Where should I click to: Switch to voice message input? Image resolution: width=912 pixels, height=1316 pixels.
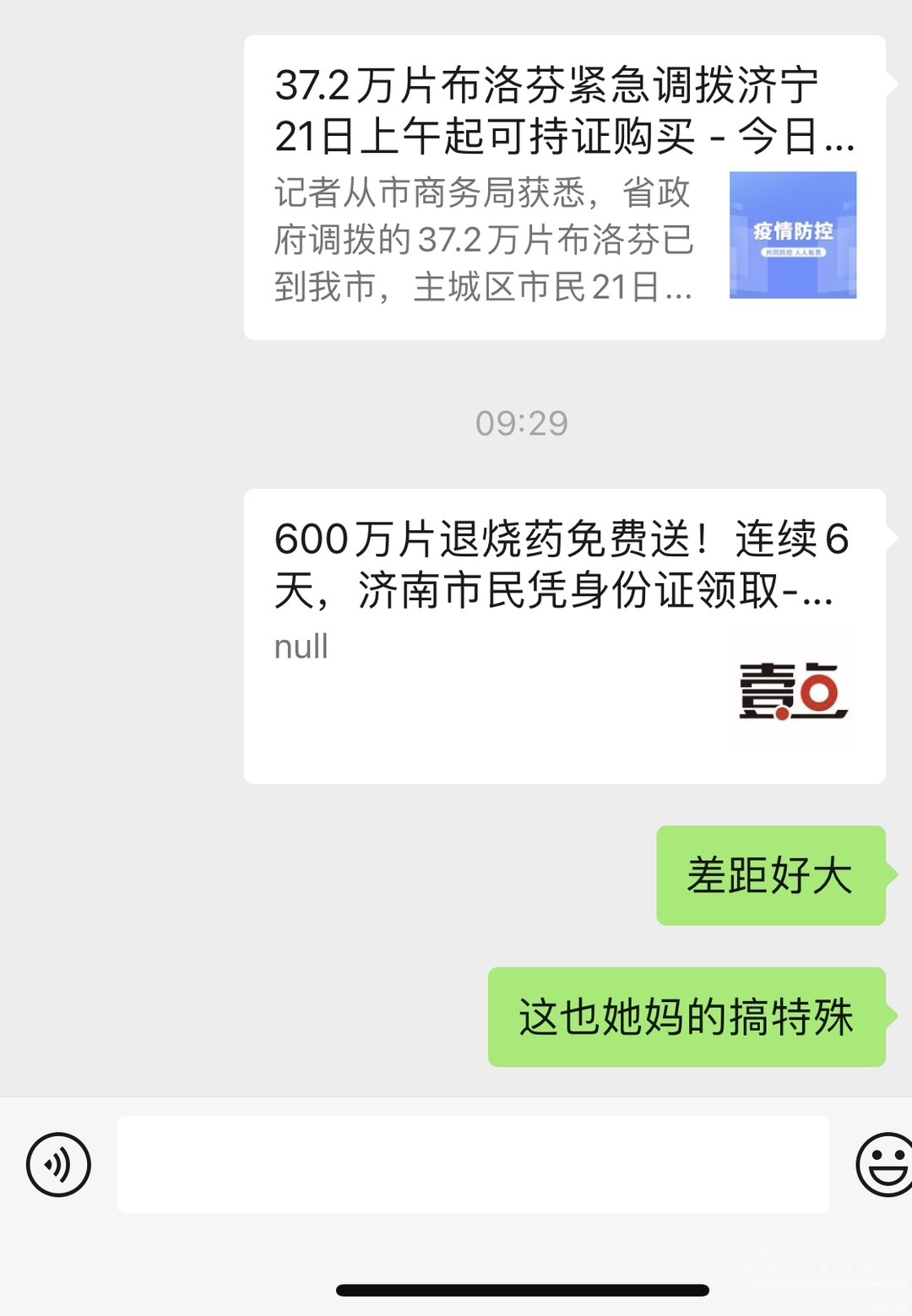[58, 1165]
